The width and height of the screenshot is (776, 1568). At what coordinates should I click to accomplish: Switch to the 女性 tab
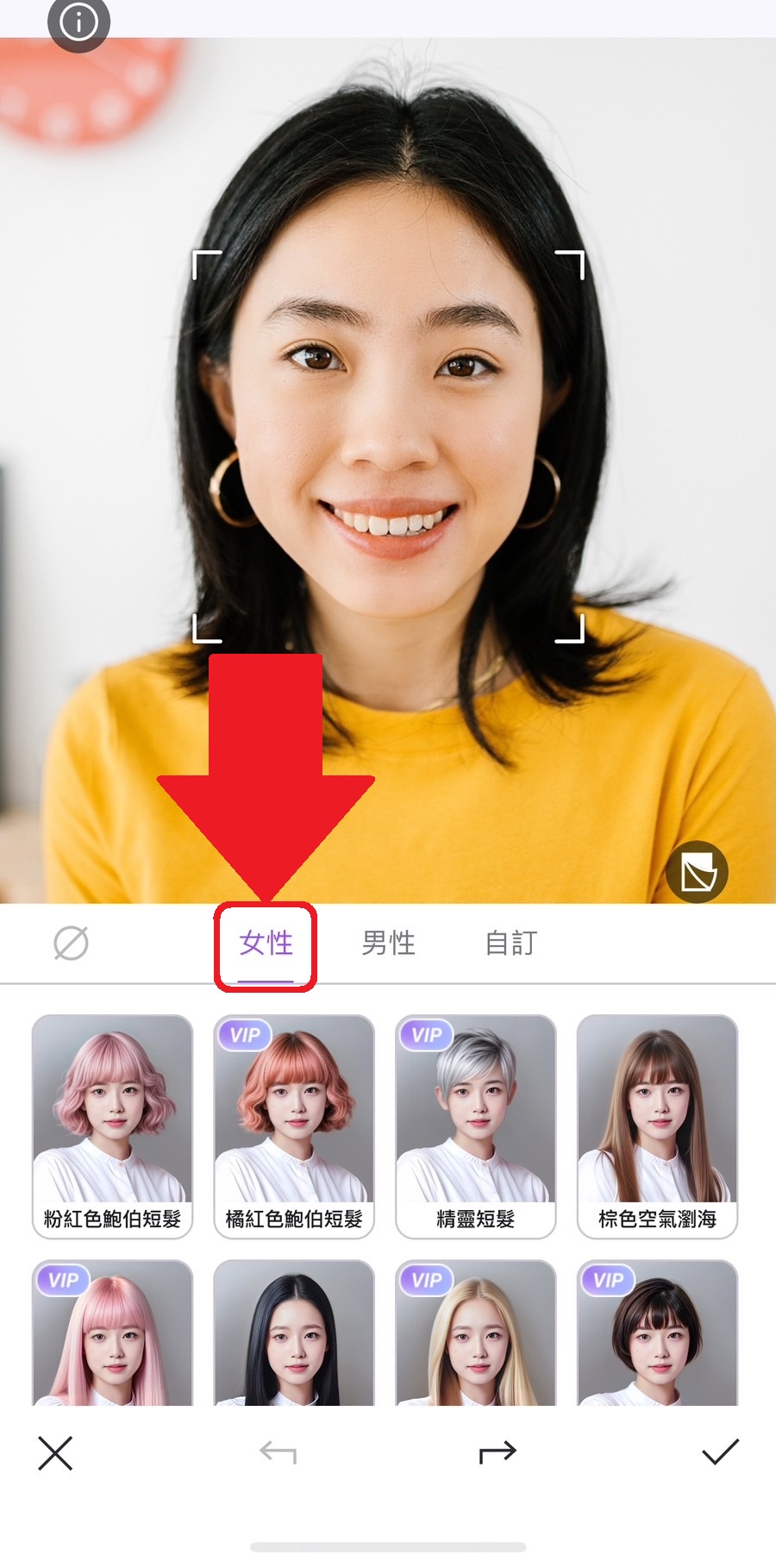point(266,943)
